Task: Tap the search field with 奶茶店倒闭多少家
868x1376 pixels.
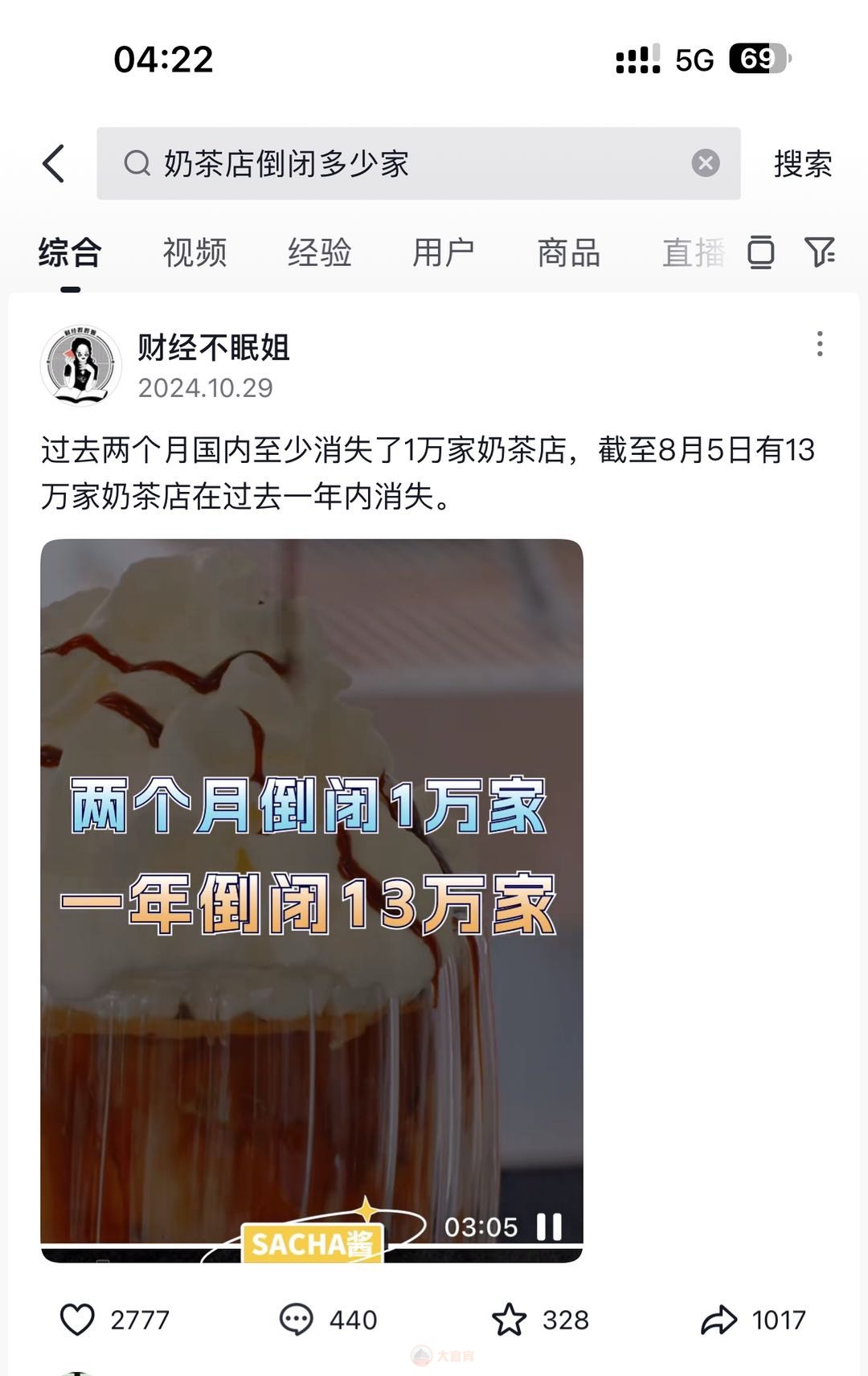Action: (x=402, y=164)
